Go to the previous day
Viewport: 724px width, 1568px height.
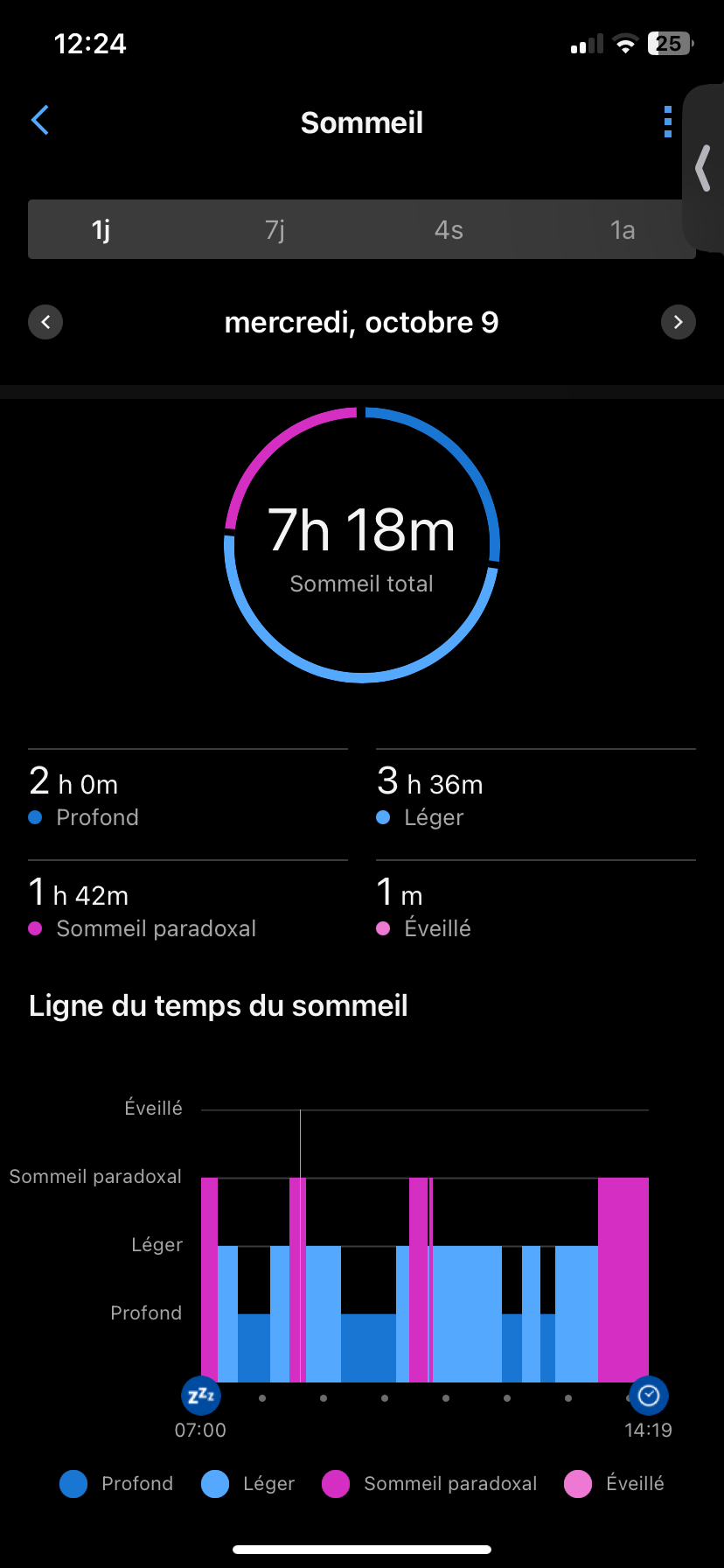click(45, 322)
